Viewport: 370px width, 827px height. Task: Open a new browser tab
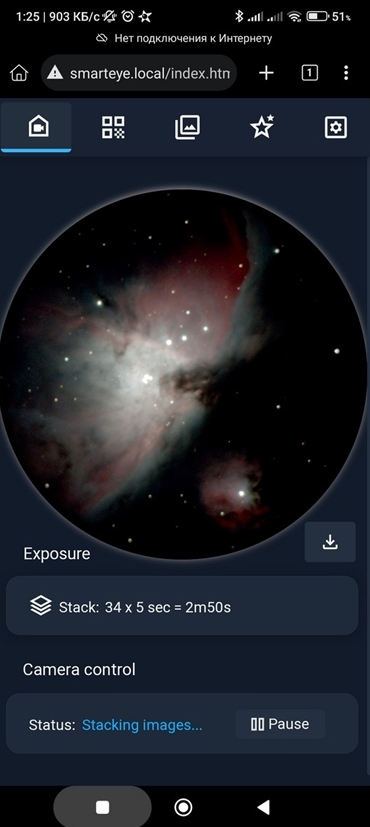[x=267, y=73]
